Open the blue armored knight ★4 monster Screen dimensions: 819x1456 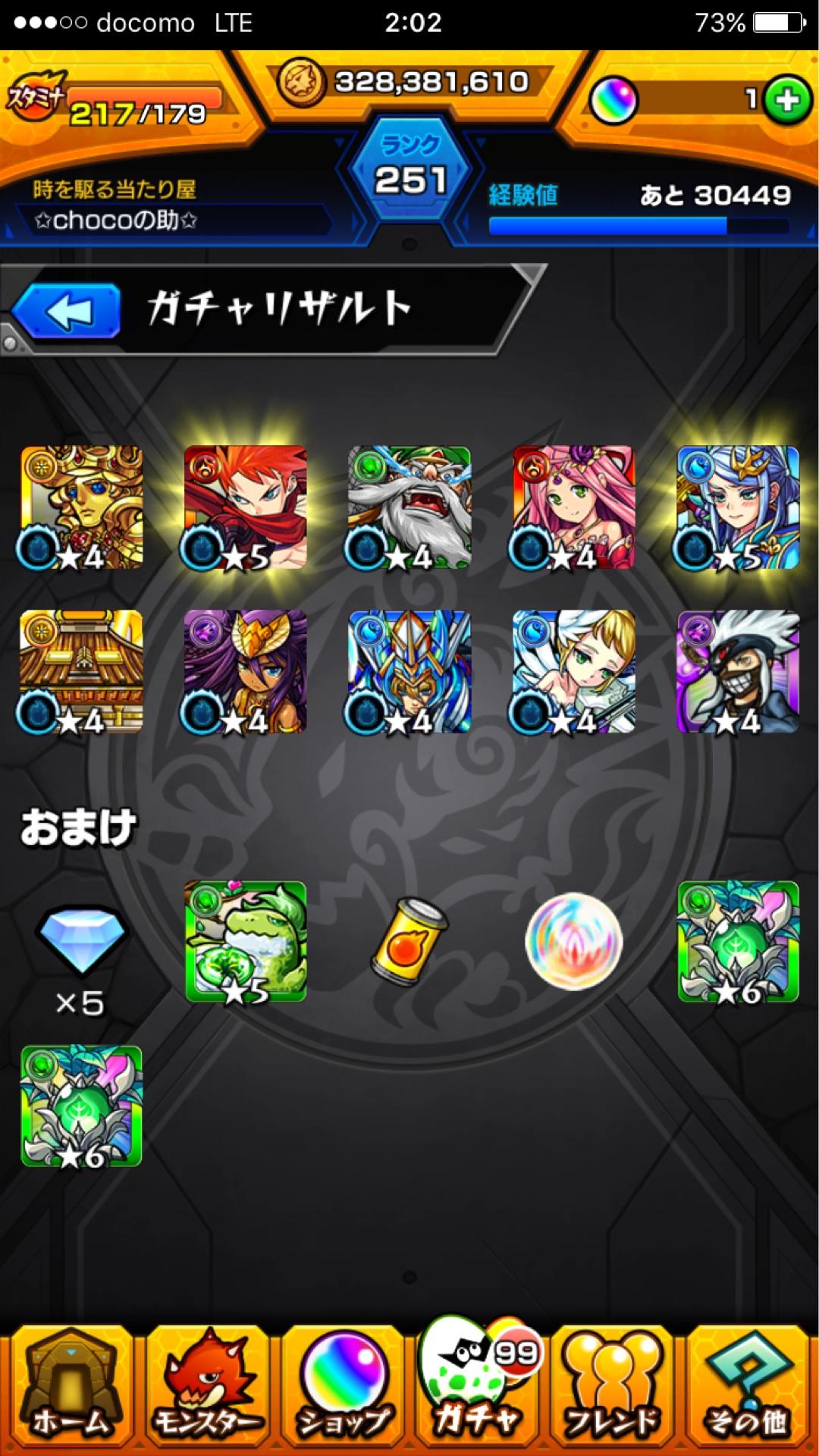click(409, 671)
